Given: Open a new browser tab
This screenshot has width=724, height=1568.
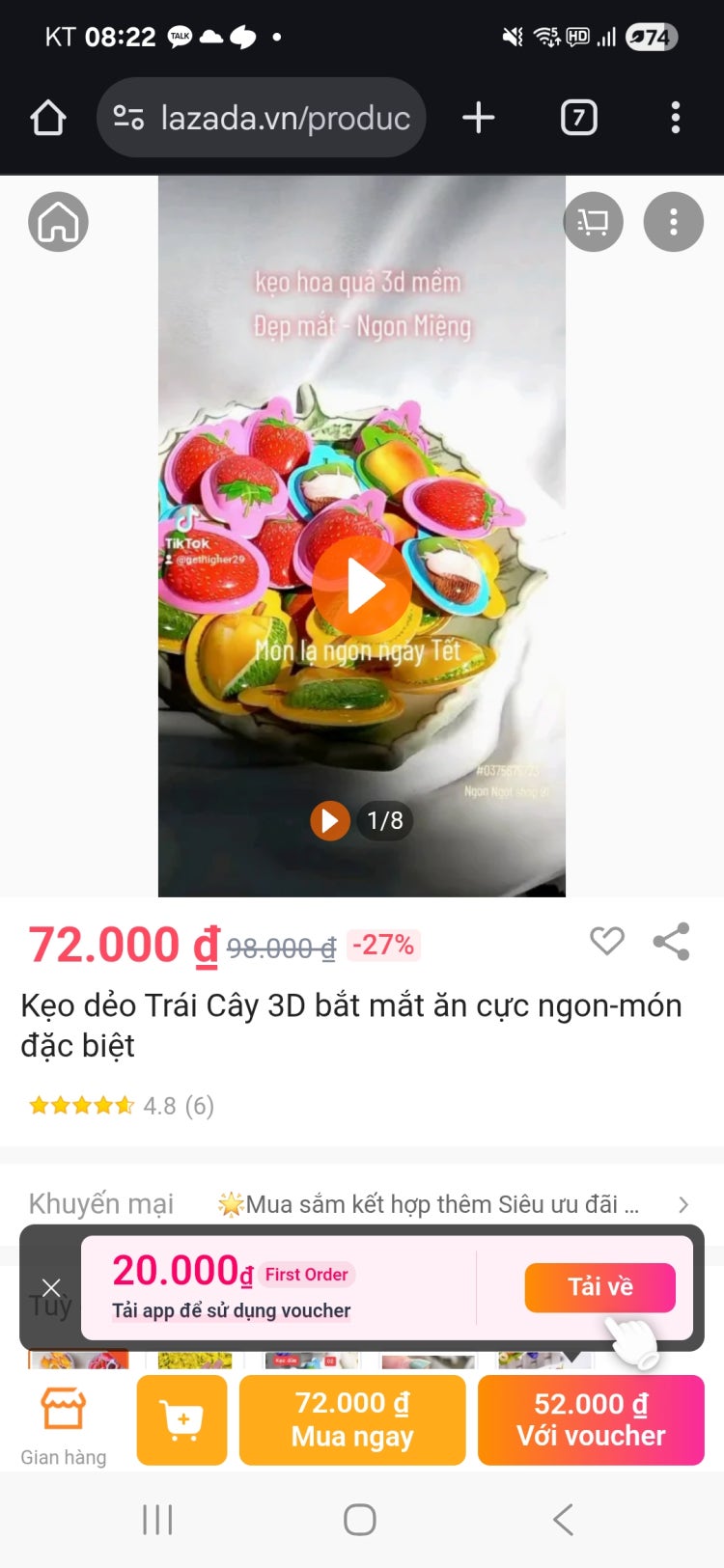Looking at the screenshot, I should click(479, 118).
